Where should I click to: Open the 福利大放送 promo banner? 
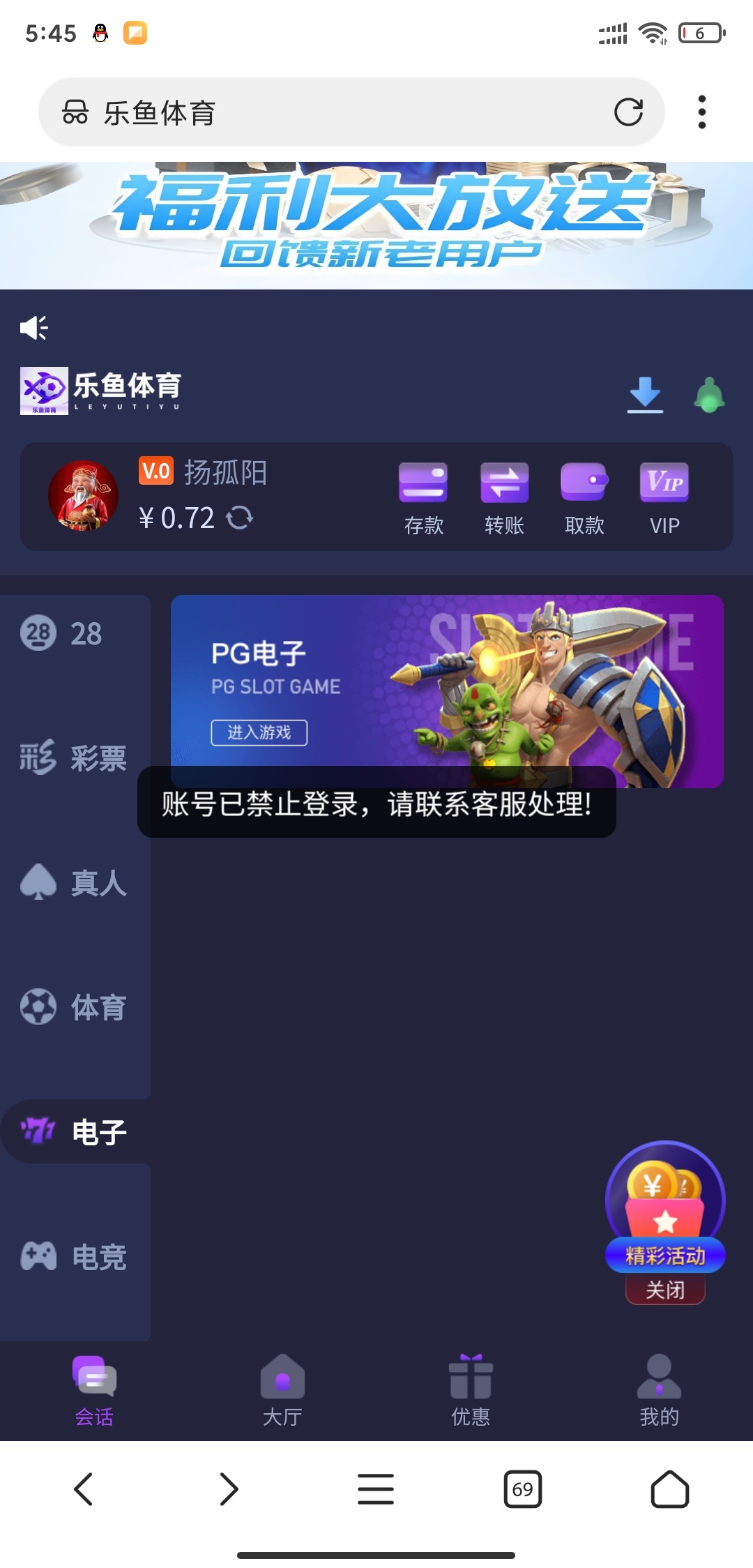pyautogui.click(x=376, y=225)
